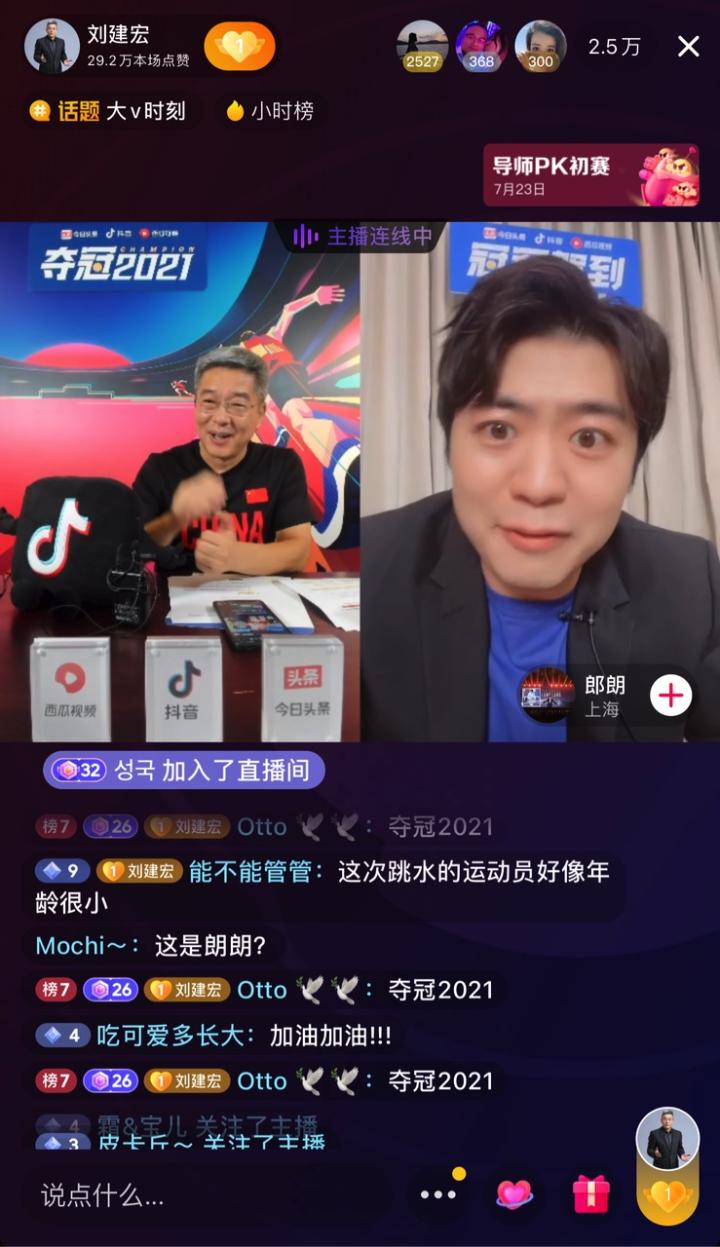The image size is (720, 1247).
Task: View the viewer avatar showing 368
Action: (481, 46)
